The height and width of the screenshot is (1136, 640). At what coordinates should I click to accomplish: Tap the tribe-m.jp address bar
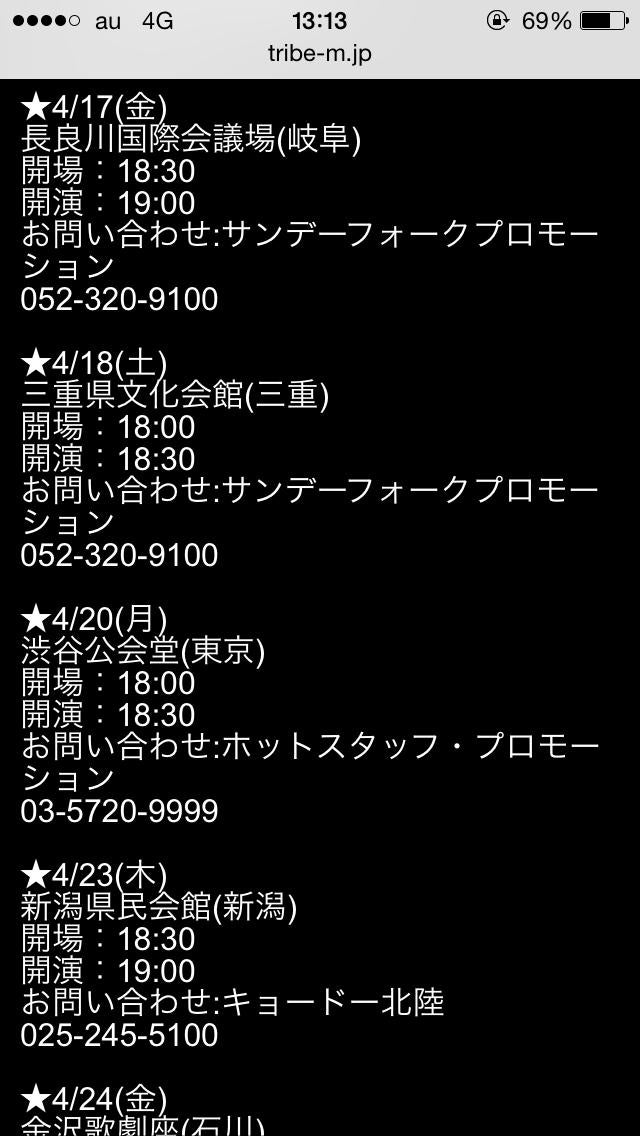click(x=320, y=54)
